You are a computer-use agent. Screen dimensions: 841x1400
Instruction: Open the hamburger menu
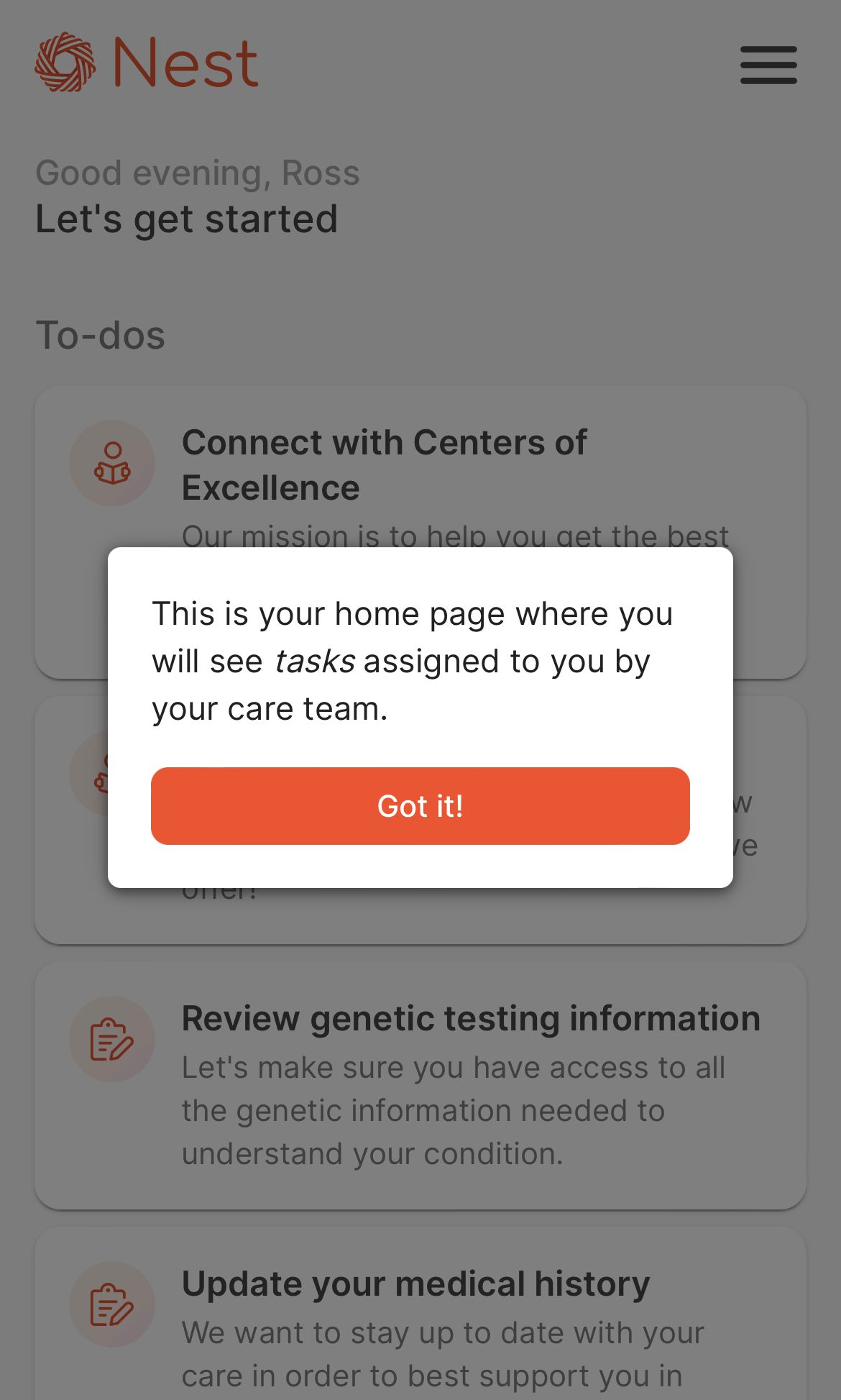coord(768,65)
